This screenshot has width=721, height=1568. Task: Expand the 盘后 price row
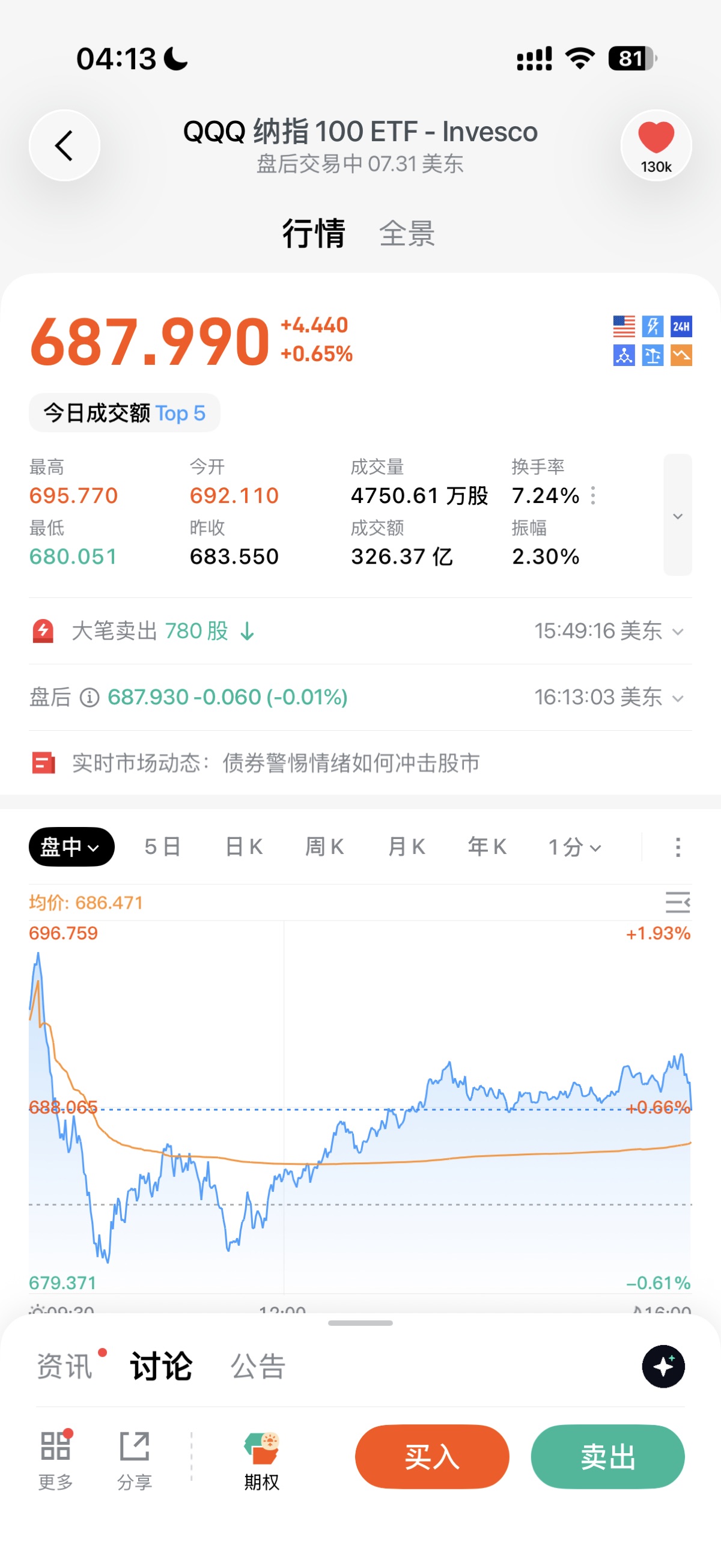[x=360, y=697]
